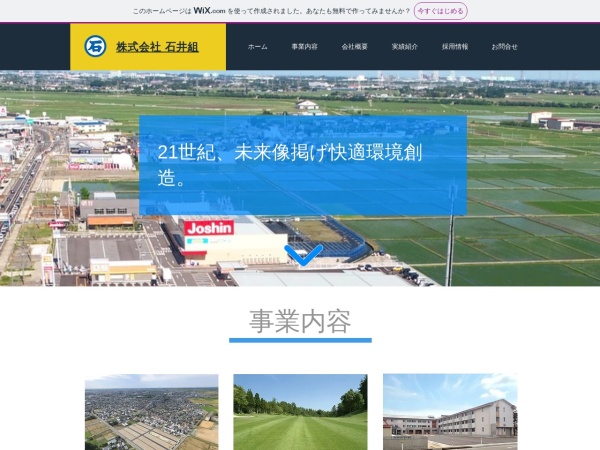Go to 事業内容 page
600x450 pixels.
coord(304,47)
